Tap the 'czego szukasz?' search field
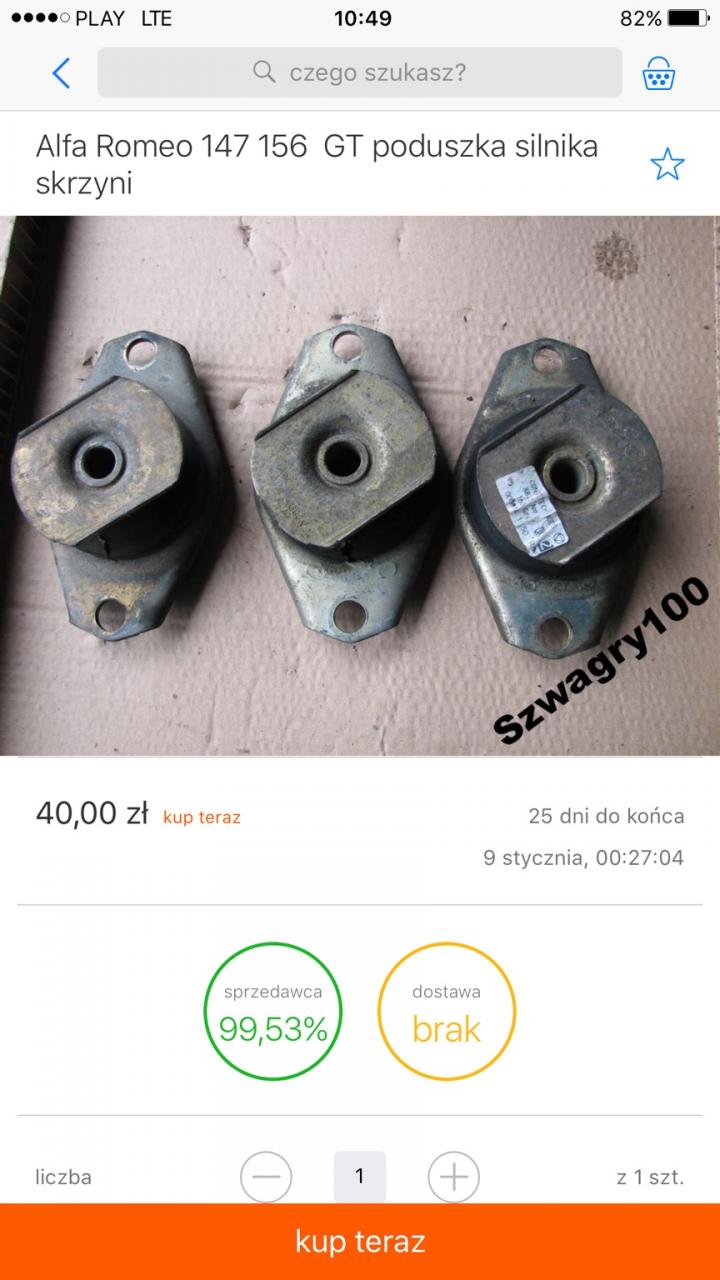Screen dimensions: 720x1280 360,73
